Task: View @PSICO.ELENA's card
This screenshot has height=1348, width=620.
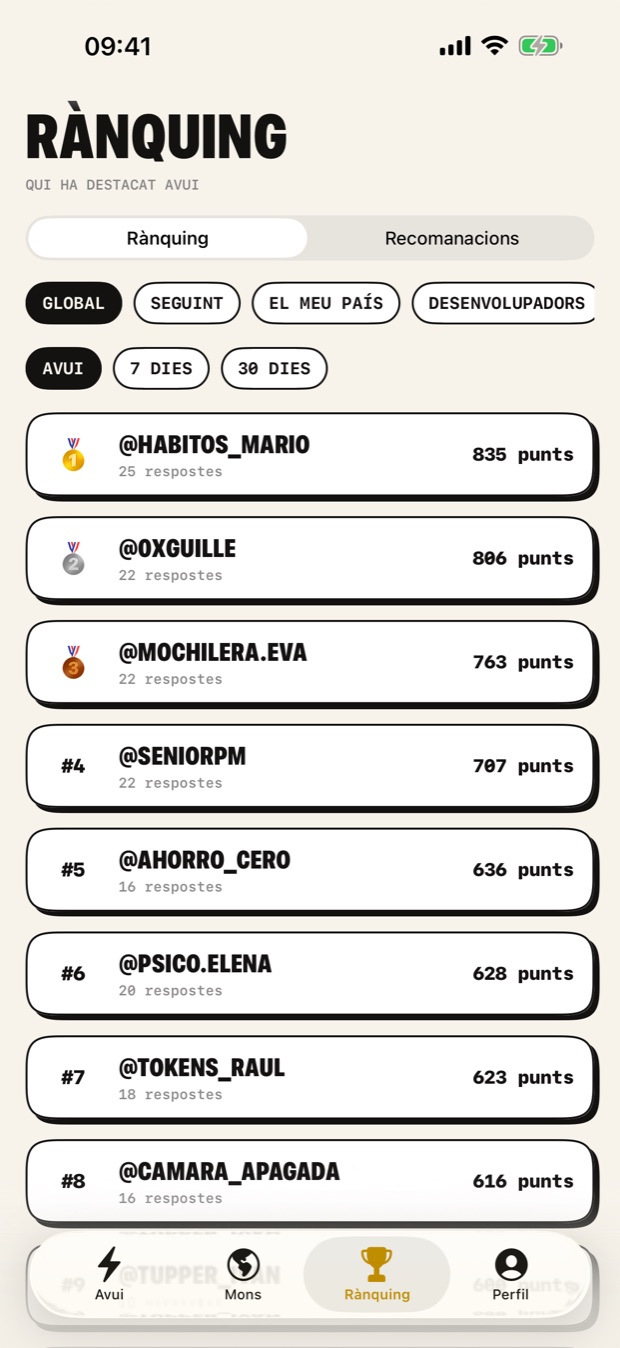Action: point(310,974)
